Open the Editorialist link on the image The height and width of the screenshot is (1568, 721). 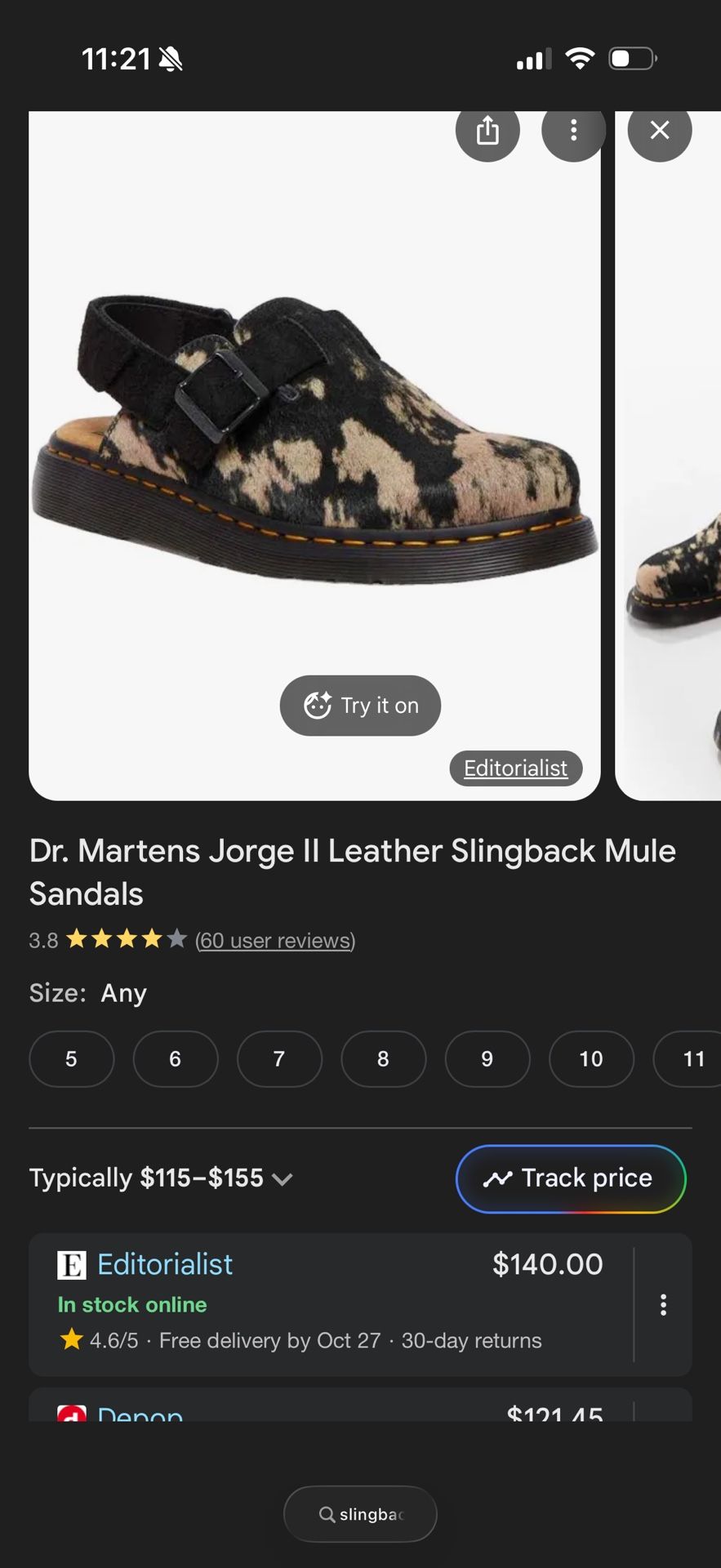click(x=515, y=768)
